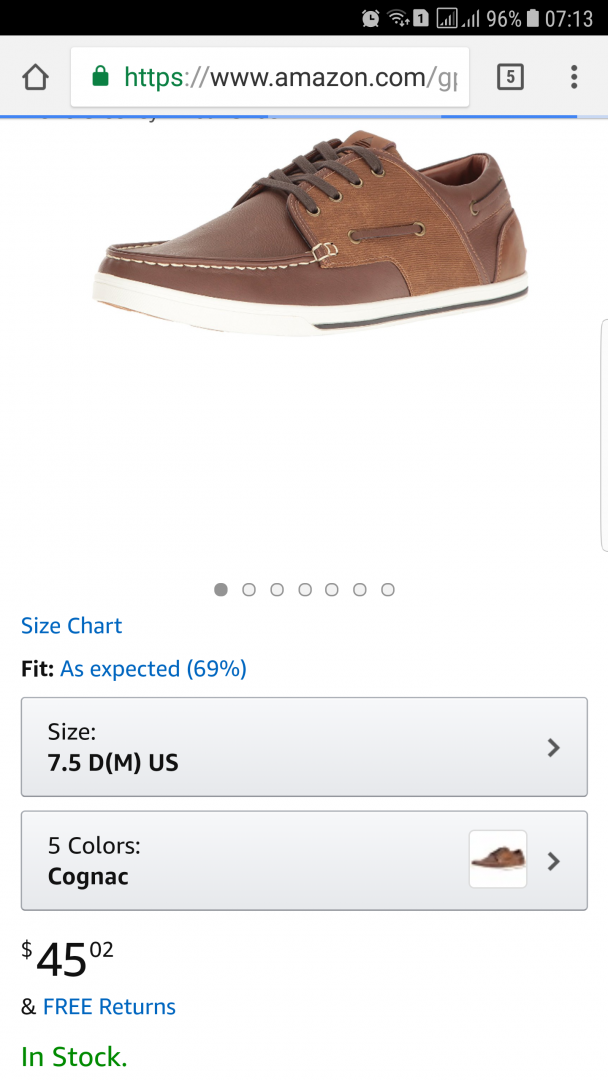The image size is (608, 1080).
Task: Jump to the second image dot
Action: click(x=249, y=590)
